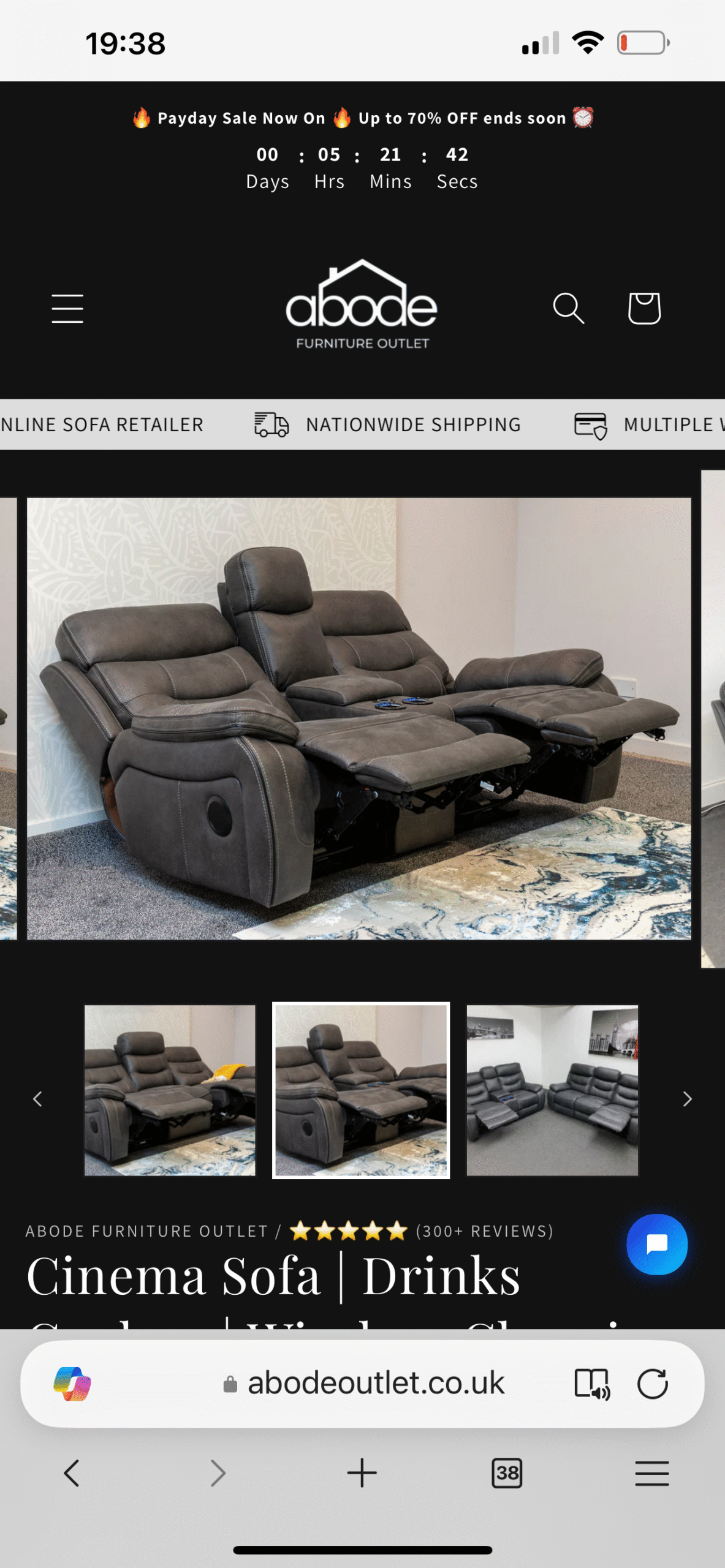Open the Safari menu at bottom right
This screenshot has height=1568, width=725.
pyautogui.click(x=652, y=1472)
